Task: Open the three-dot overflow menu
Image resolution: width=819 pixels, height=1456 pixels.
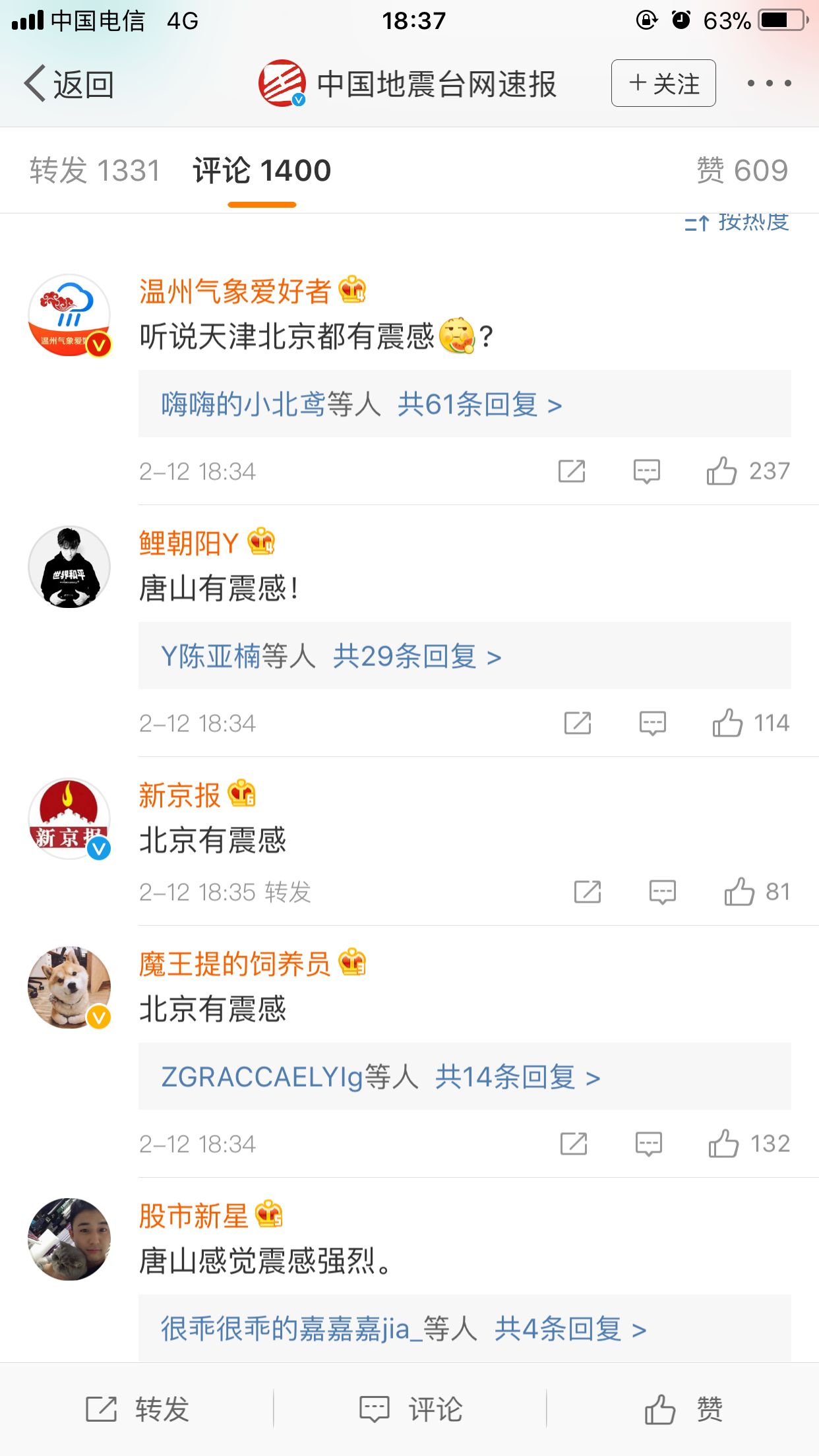Action: click(x=768, y=84)
